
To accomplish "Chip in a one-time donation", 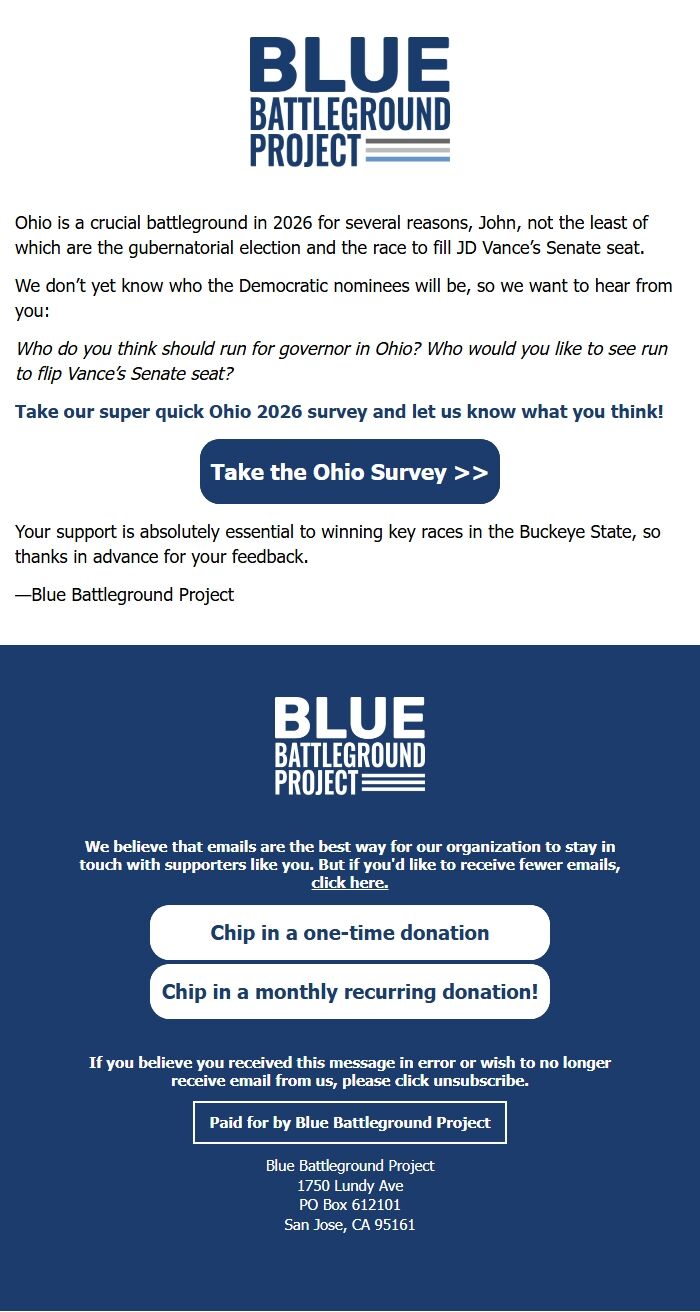I will pyautogui.click(x=349, y=932).
